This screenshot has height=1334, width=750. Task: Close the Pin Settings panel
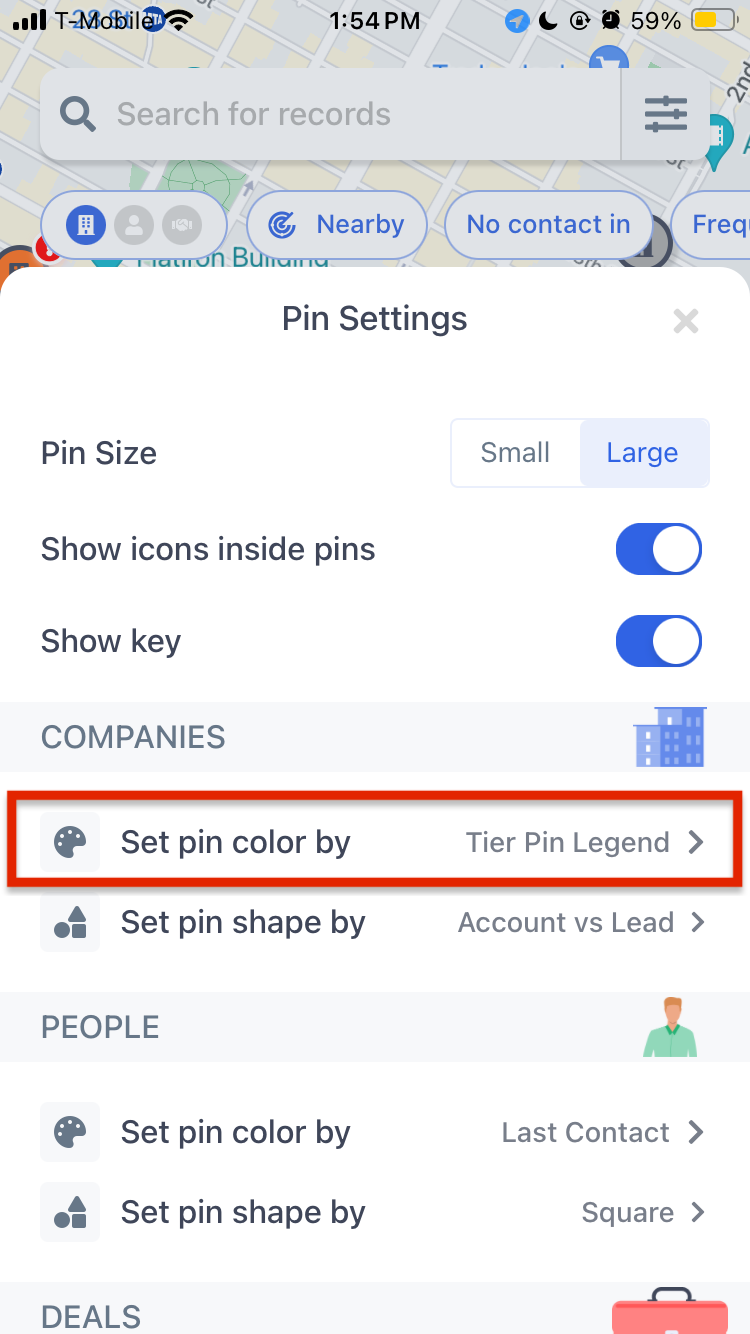pyautogui.click(x=685, y=321)
